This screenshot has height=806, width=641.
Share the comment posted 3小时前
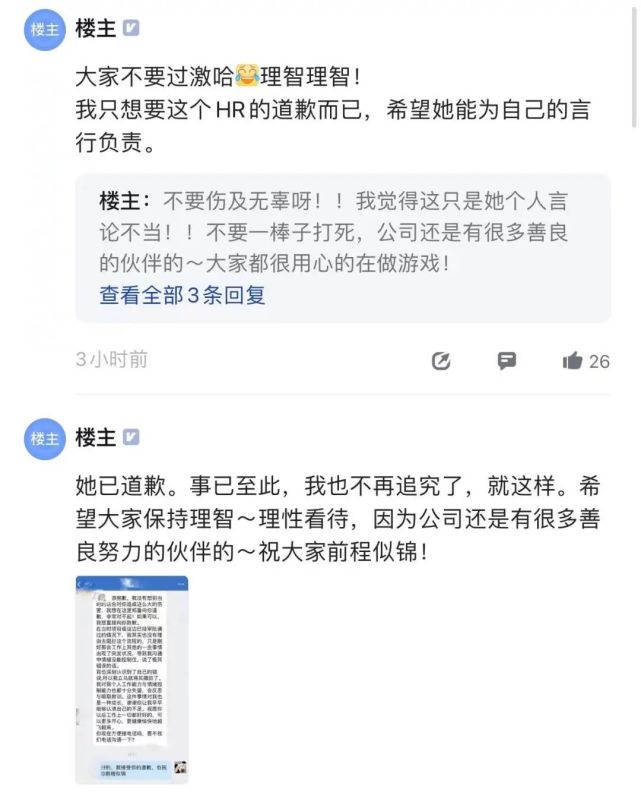pos(441,361)
